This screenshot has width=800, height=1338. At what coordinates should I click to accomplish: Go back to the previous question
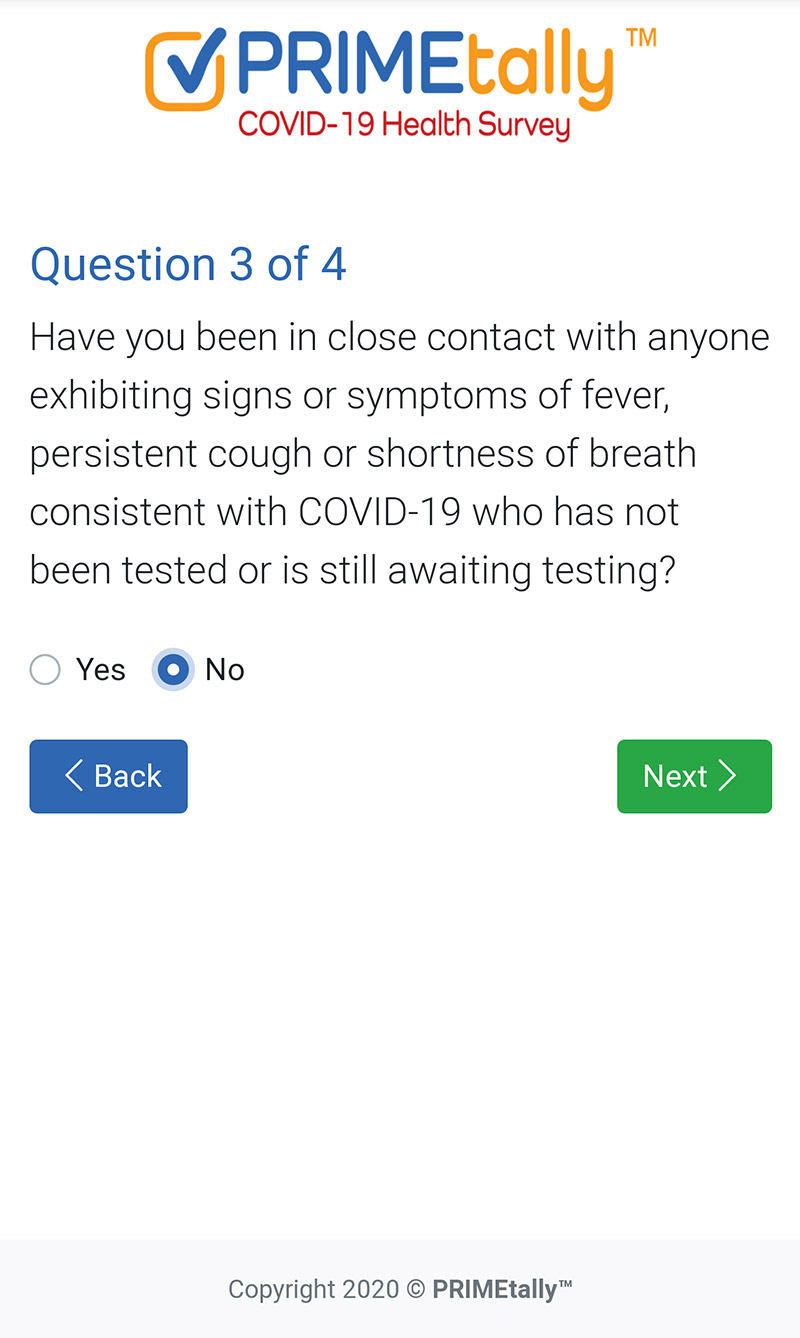click(108, 776)
